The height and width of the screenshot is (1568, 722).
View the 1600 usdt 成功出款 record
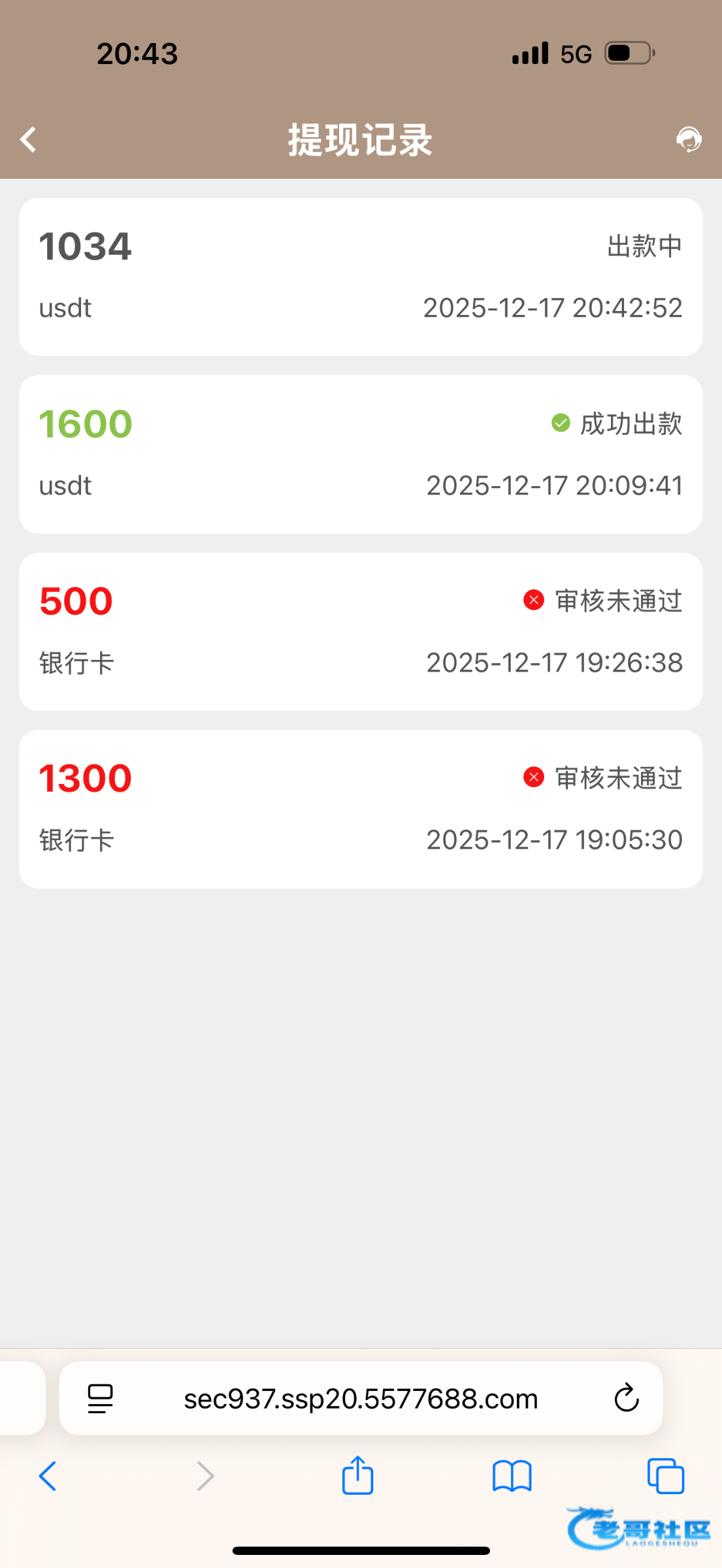click(361, 454)
